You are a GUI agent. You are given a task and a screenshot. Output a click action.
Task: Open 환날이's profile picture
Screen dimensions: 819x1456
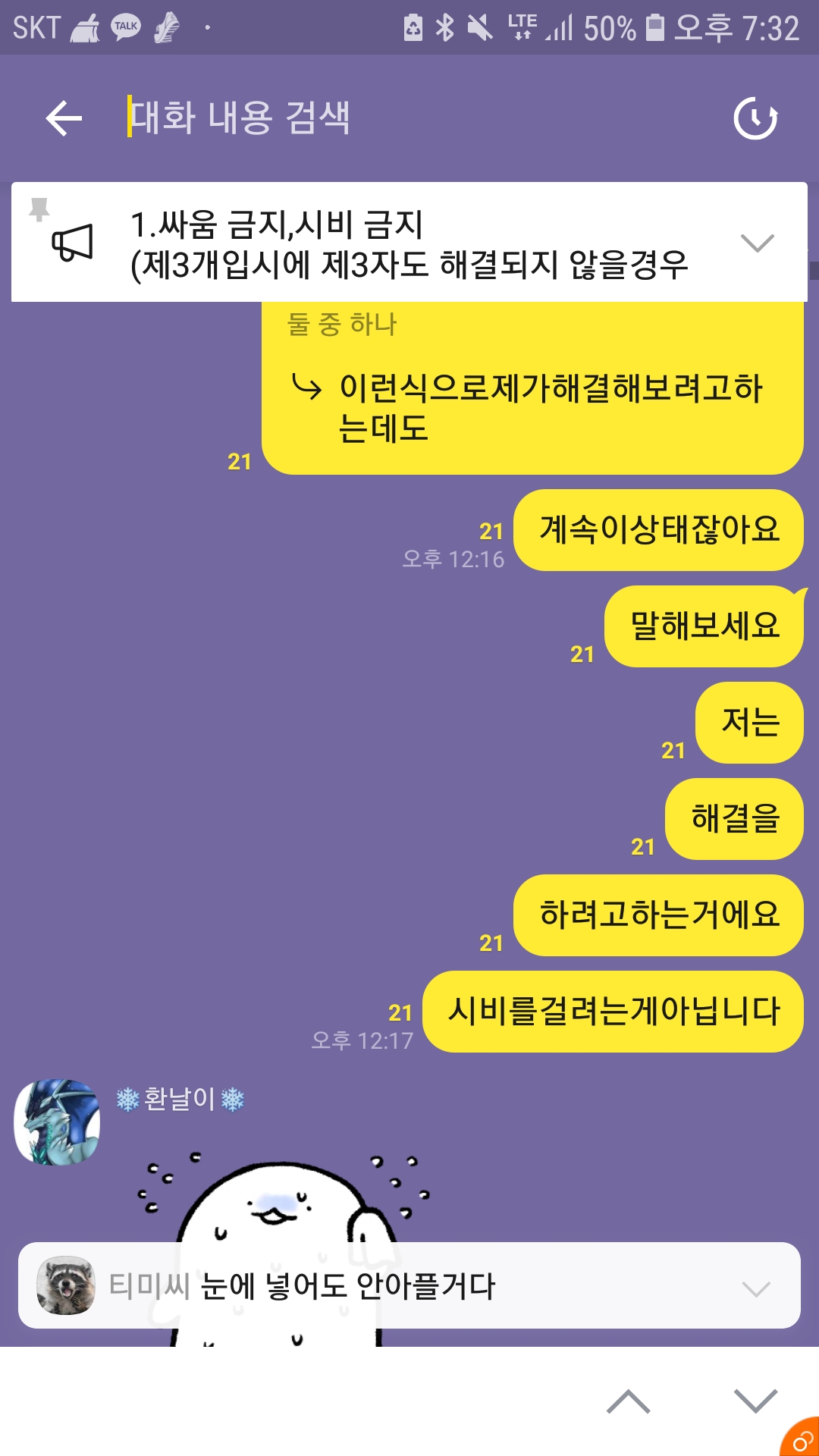(57, 1122)
